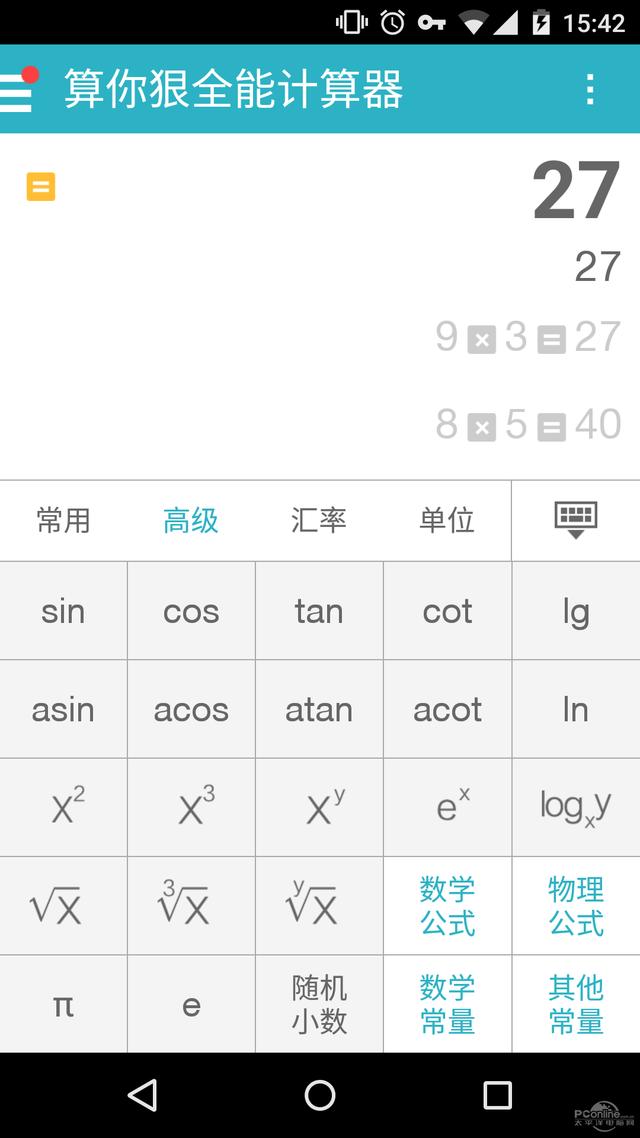Tap the ln natural log key

coord(576,709)
